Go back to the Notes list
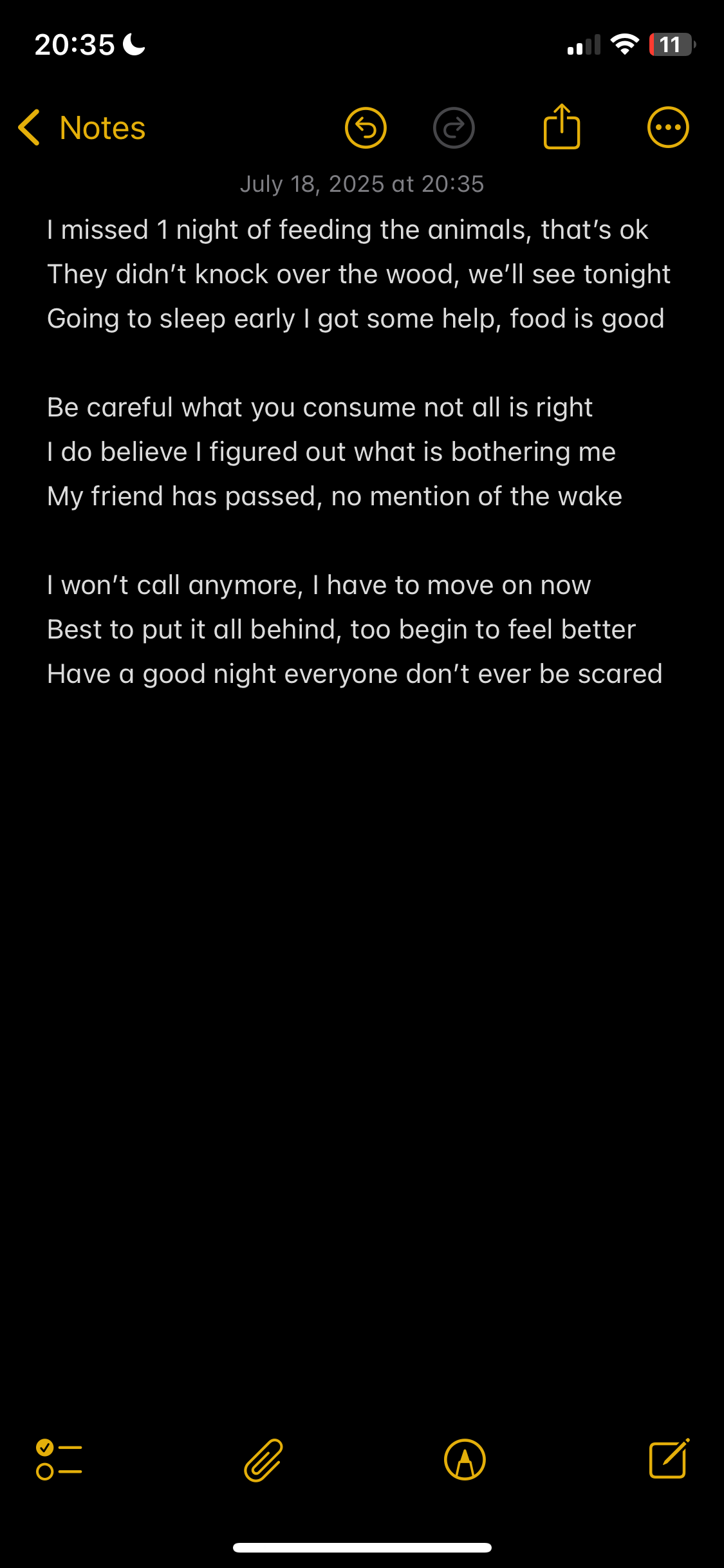 click(x=82, y=127)
